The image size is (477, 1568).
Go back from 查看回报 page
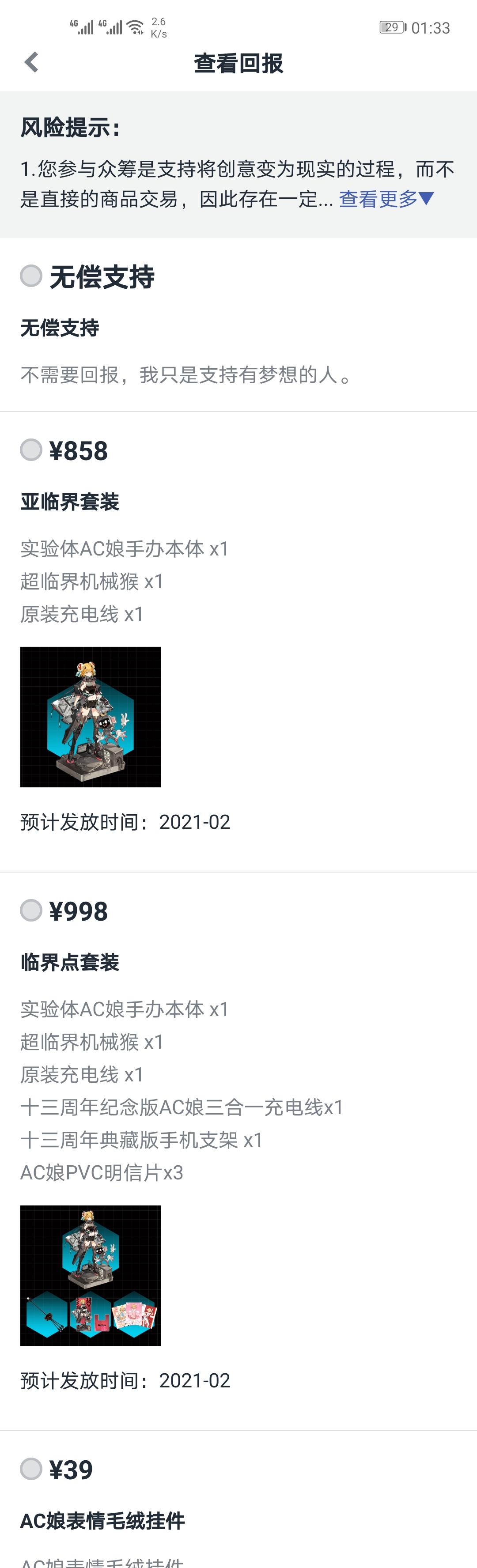pos(32,62)
